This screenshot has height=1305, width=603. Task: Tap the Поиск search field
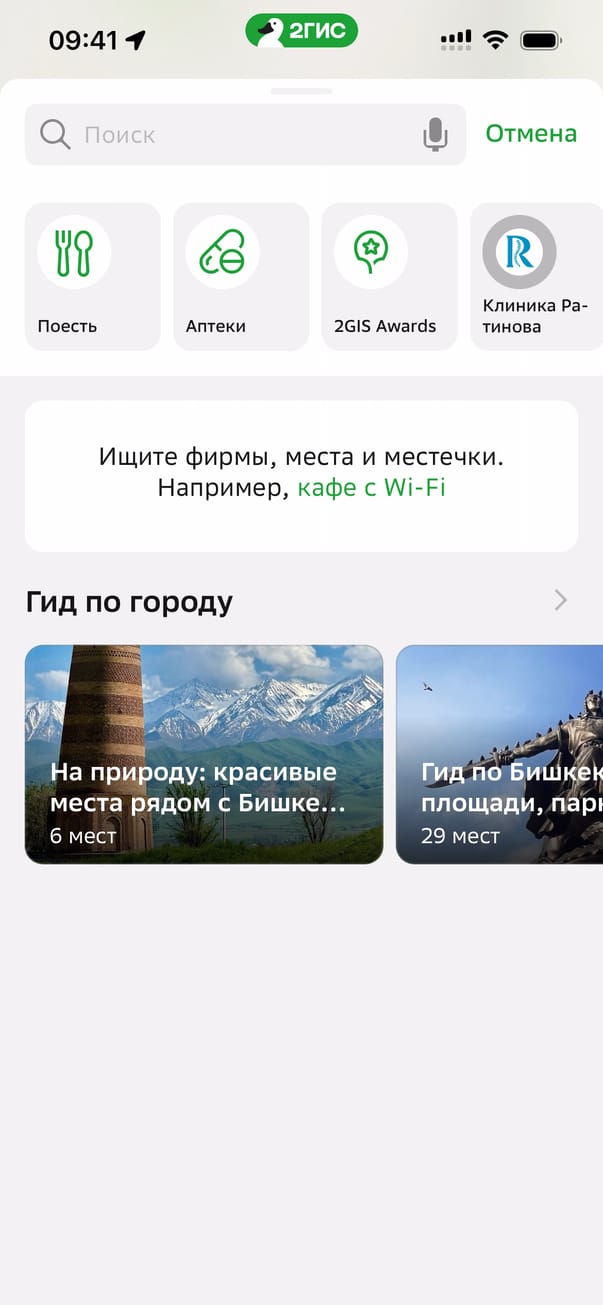245,134
